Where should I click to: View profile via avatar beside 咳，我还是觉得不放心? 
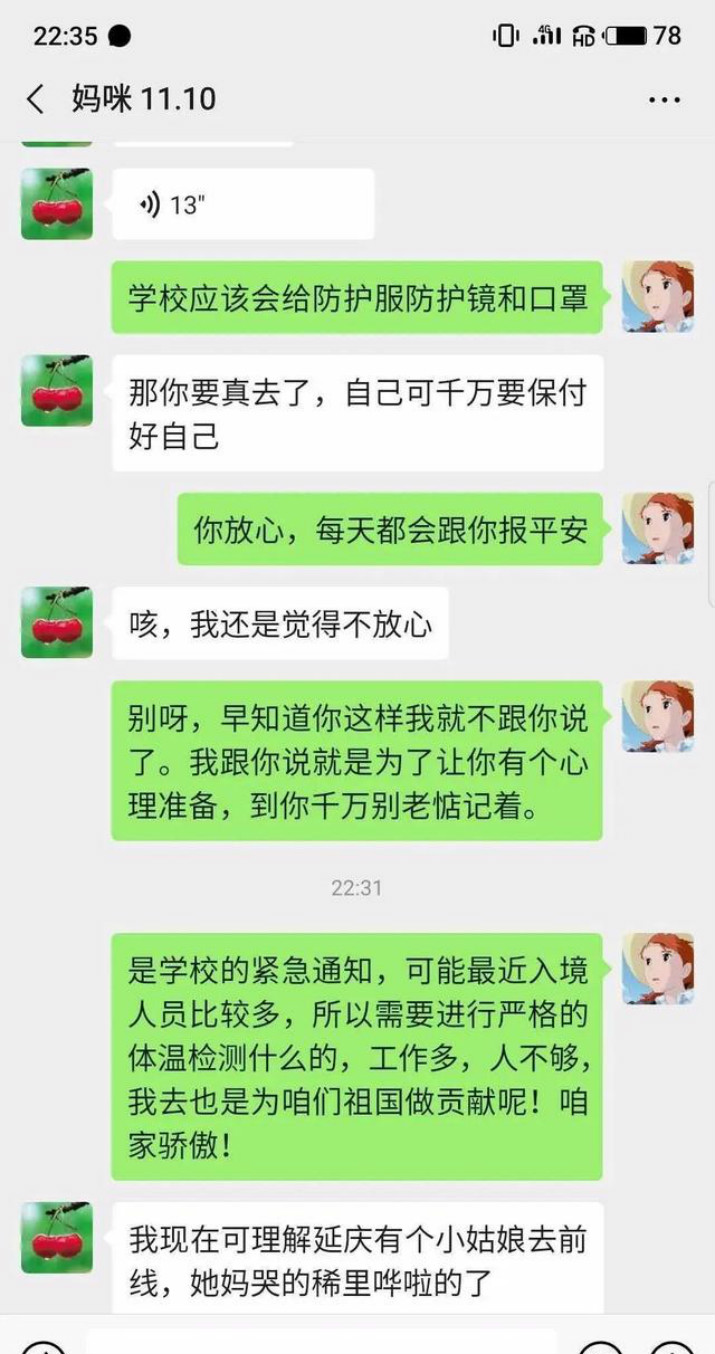[57, 622]
